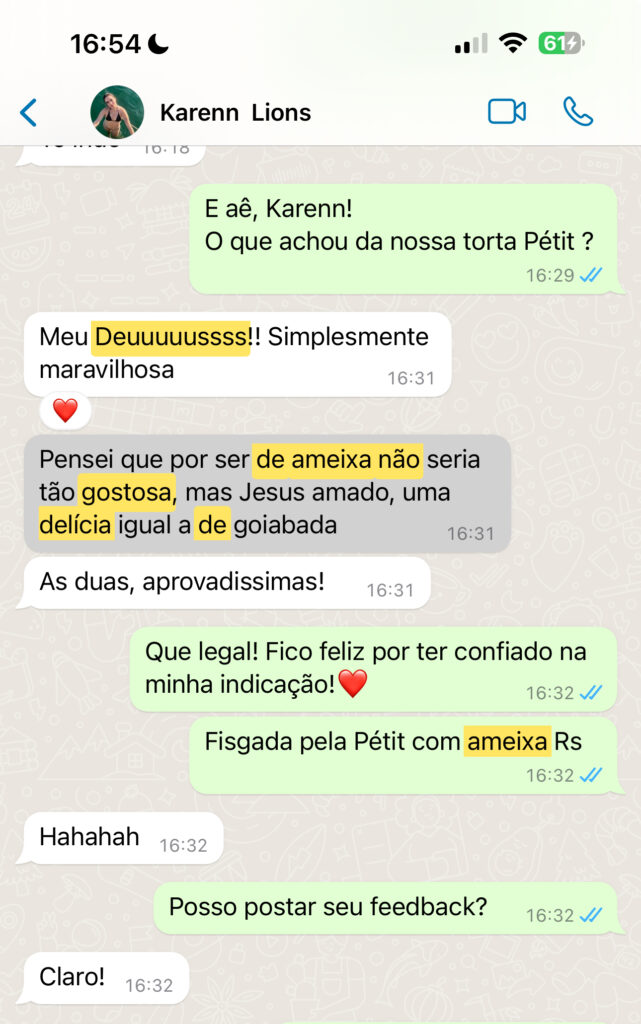Start a video call with Karenn
Image resolution: width=641 pixels, height=1024 pixels.
pyautogui.click(x=506, y=111)
